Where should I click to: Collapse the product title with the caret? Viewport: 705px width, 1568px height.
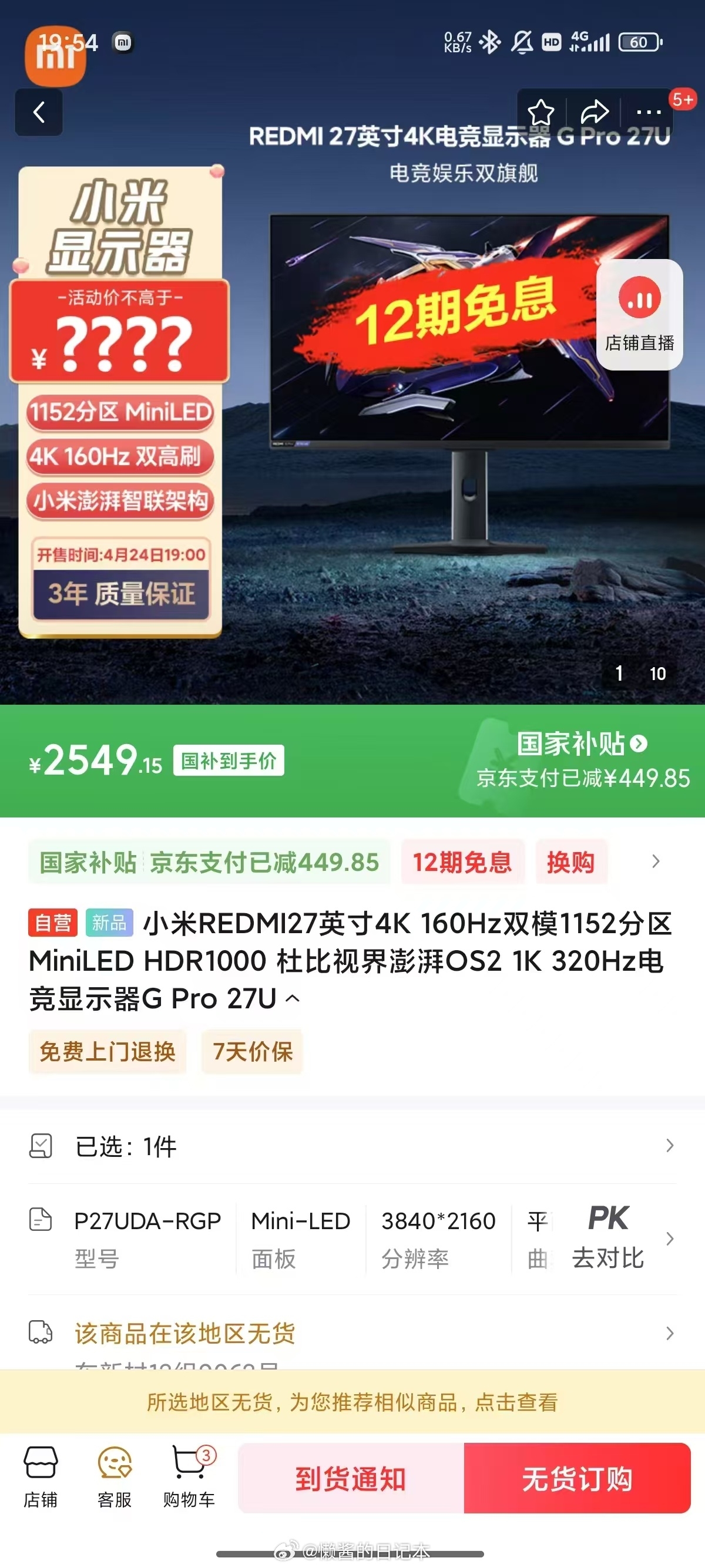(293, 999)
